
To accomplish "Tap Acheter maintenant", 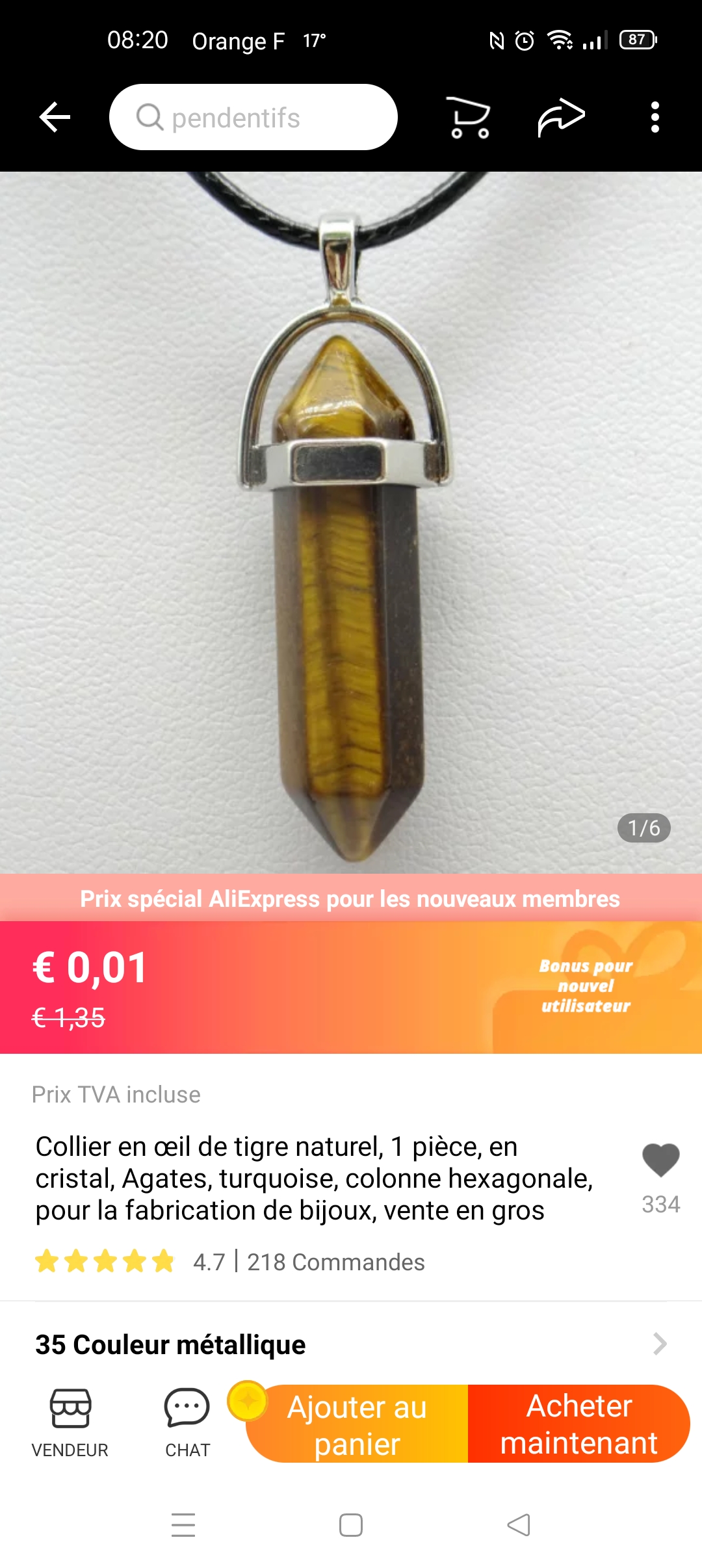I will [578, 1424].
